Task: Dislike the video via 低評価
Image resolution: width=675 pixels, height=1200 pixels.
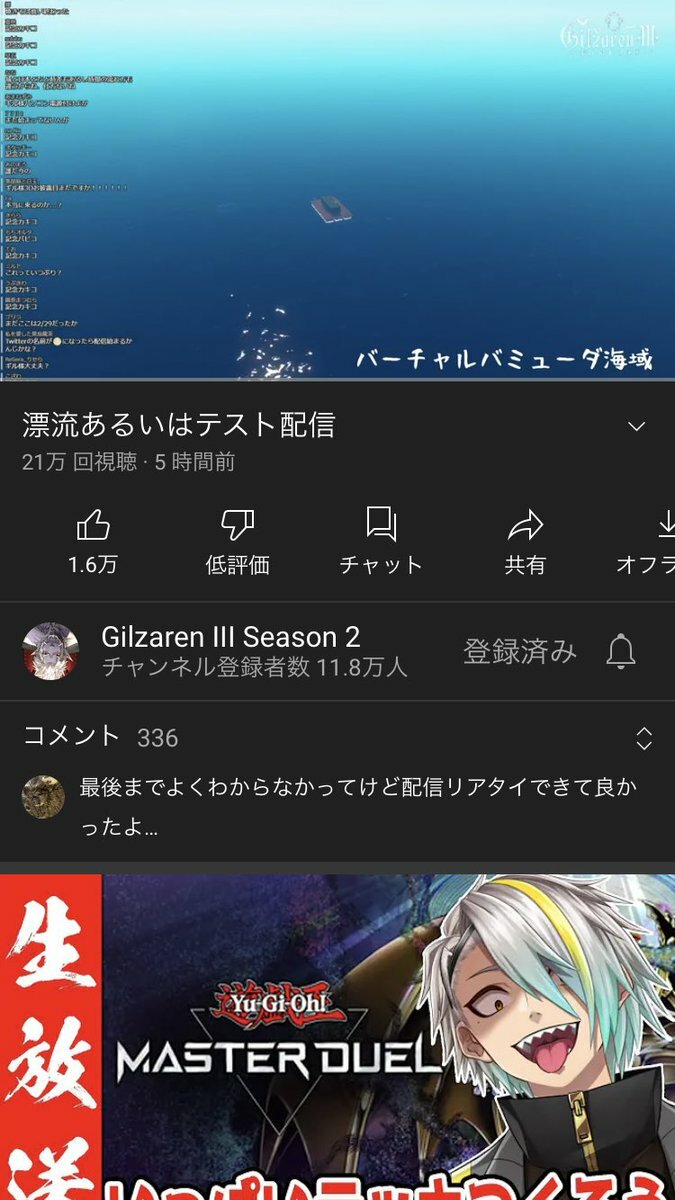Action: pyautogui.click(x=237, y=541)
